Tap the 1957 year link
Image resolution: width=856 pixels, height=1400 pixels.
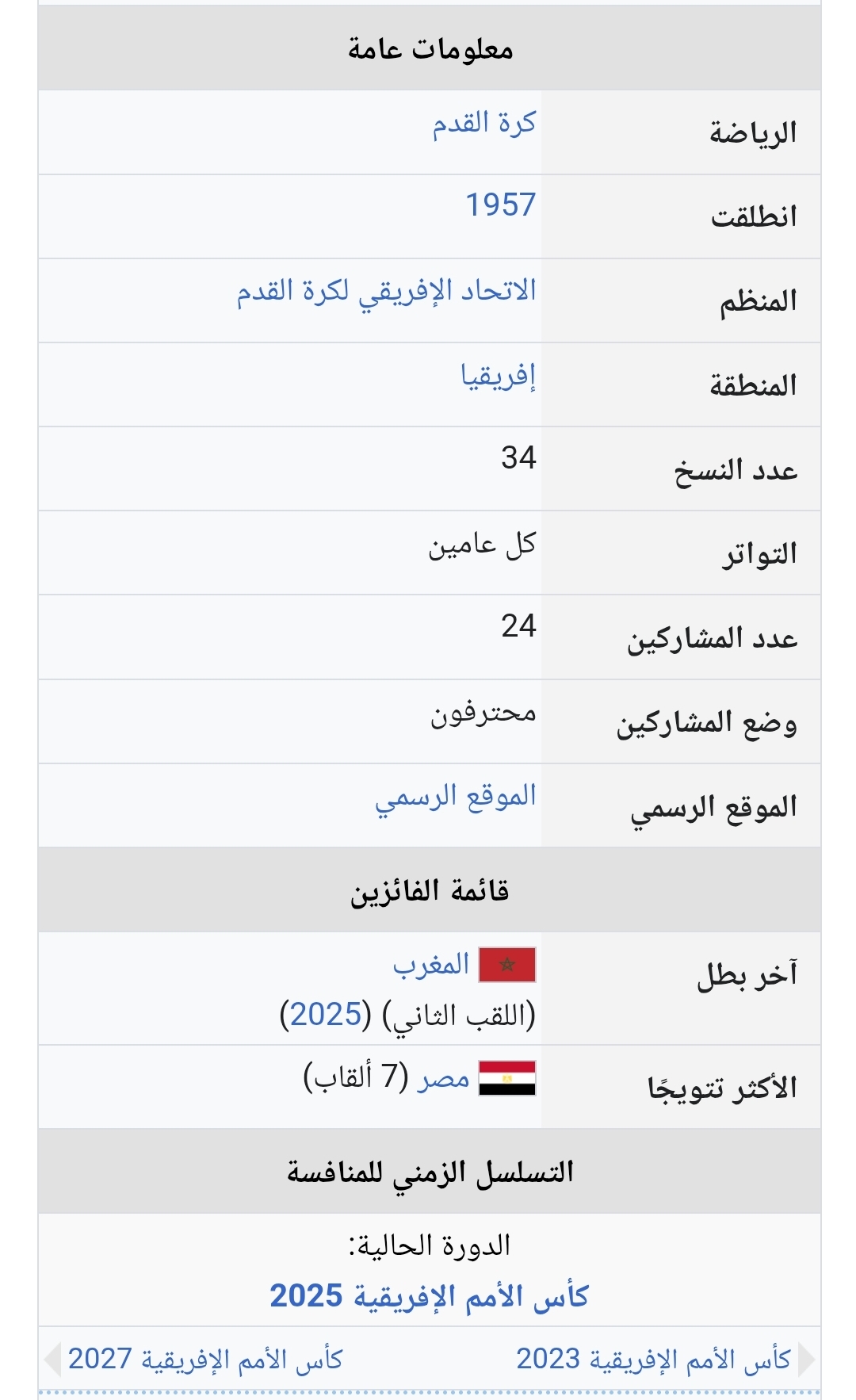point(500,205)
